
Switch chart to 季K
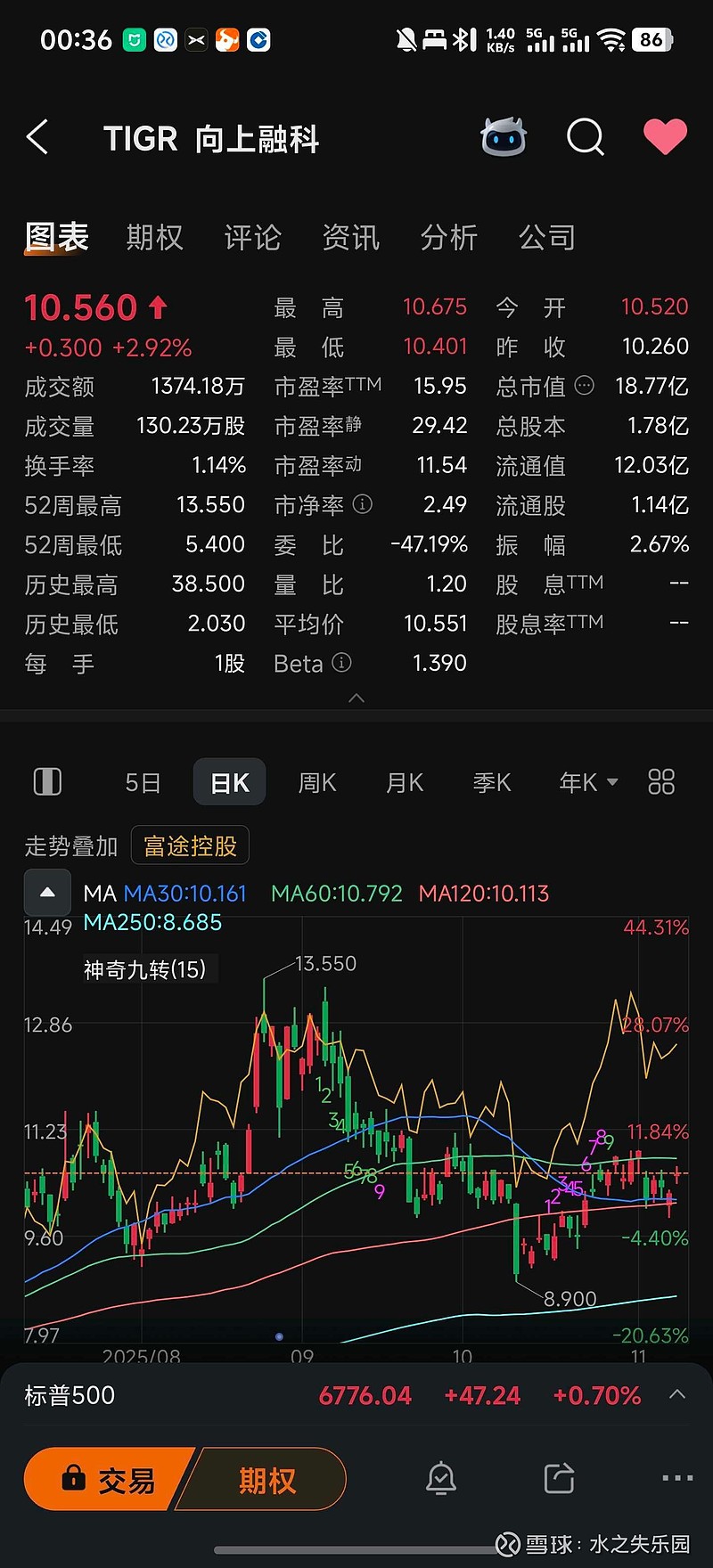pyautogui.click(x=492, y=782)
